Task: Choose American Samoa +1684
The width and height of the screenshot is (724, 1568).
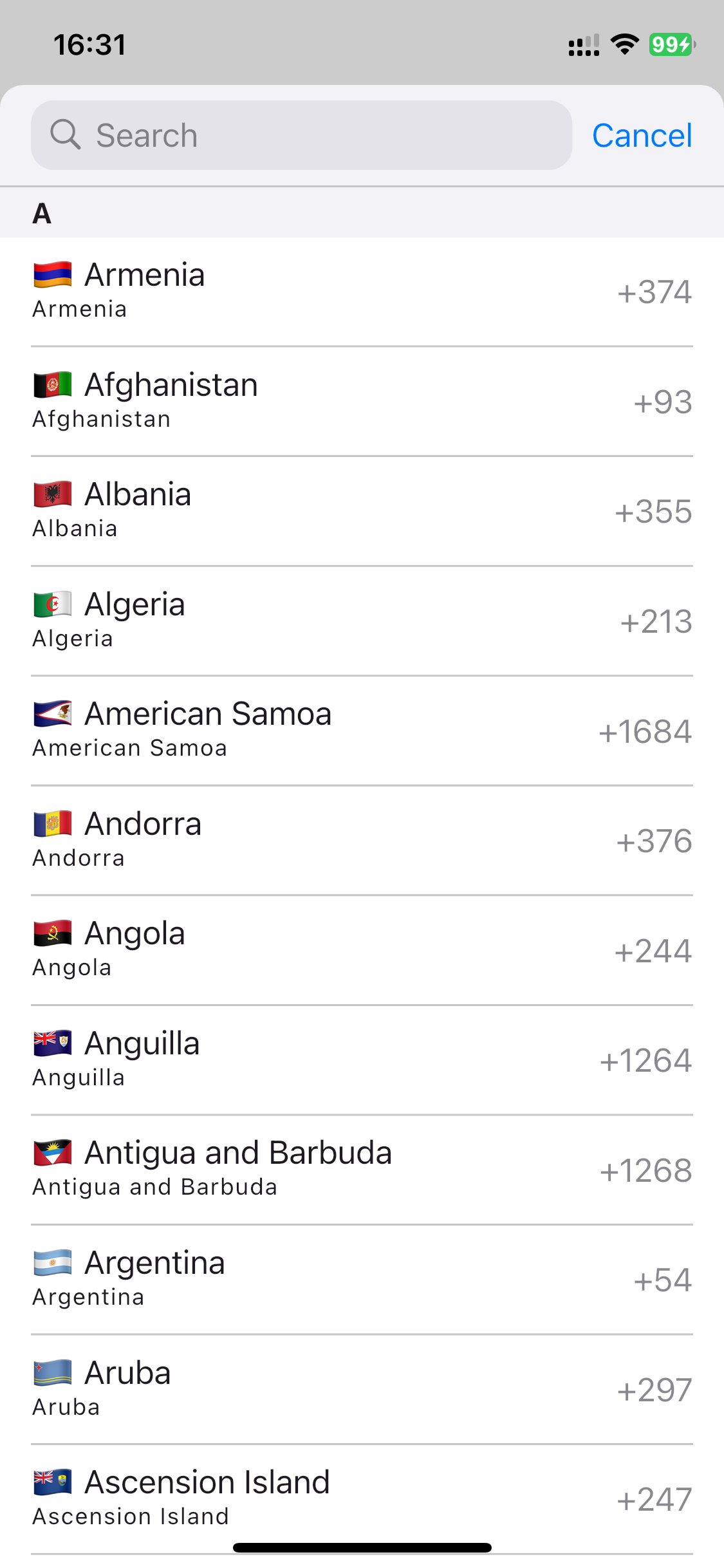Action: tap(362, 731)
